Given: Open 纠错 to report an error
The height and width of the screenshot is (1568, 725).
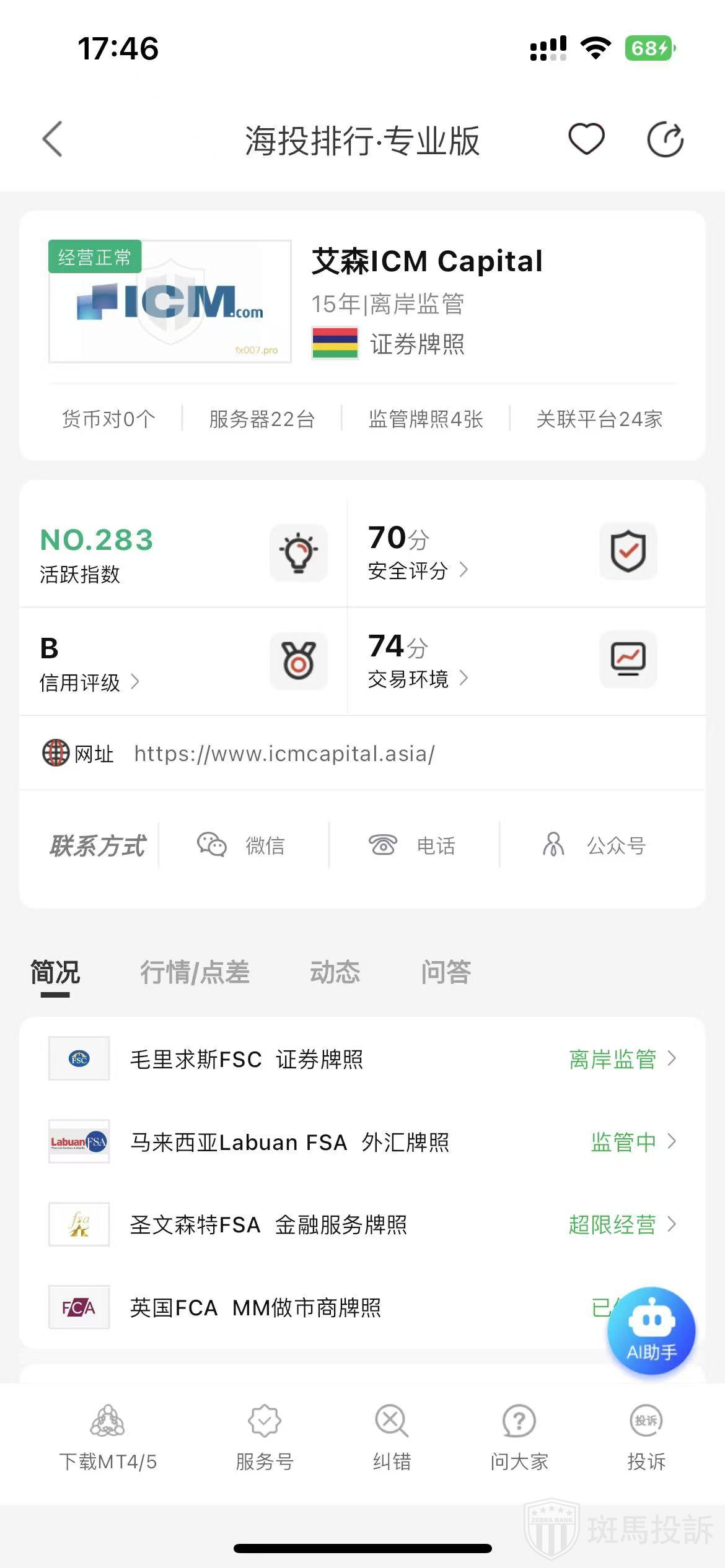Looking at the screenshot, I should point(392,1438).
